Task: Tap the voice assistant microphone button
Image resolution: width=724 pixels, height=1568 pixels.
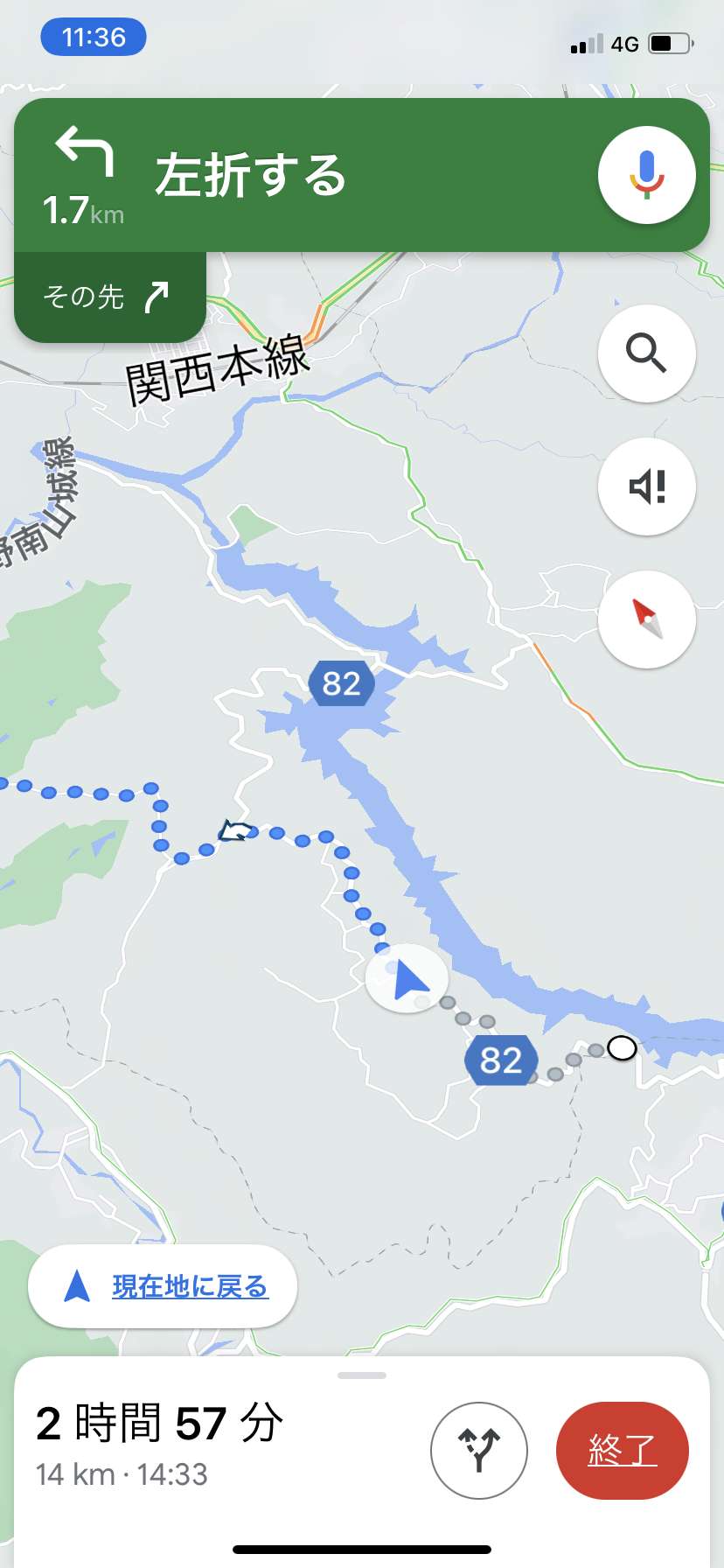Action: tap(646, 175)
